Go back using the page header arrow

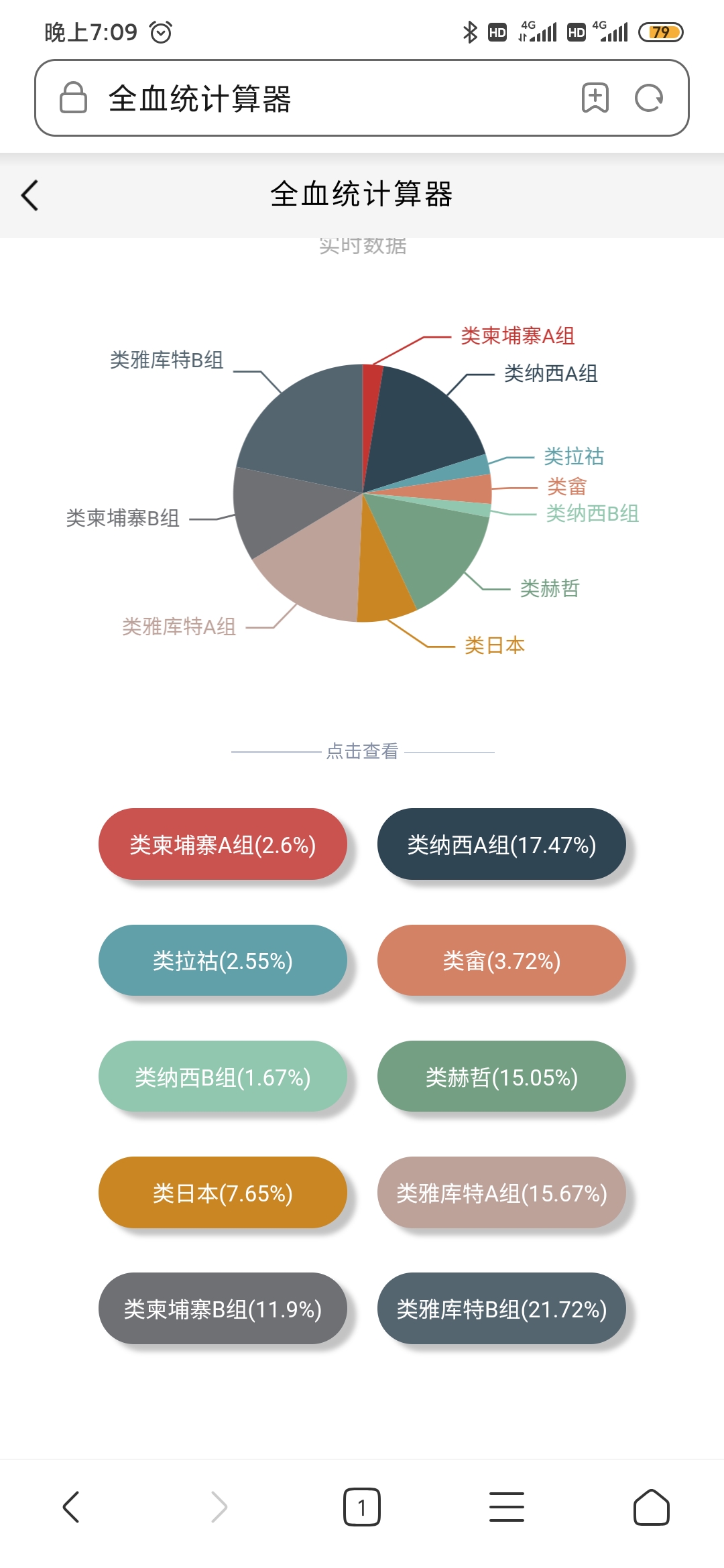30,195
